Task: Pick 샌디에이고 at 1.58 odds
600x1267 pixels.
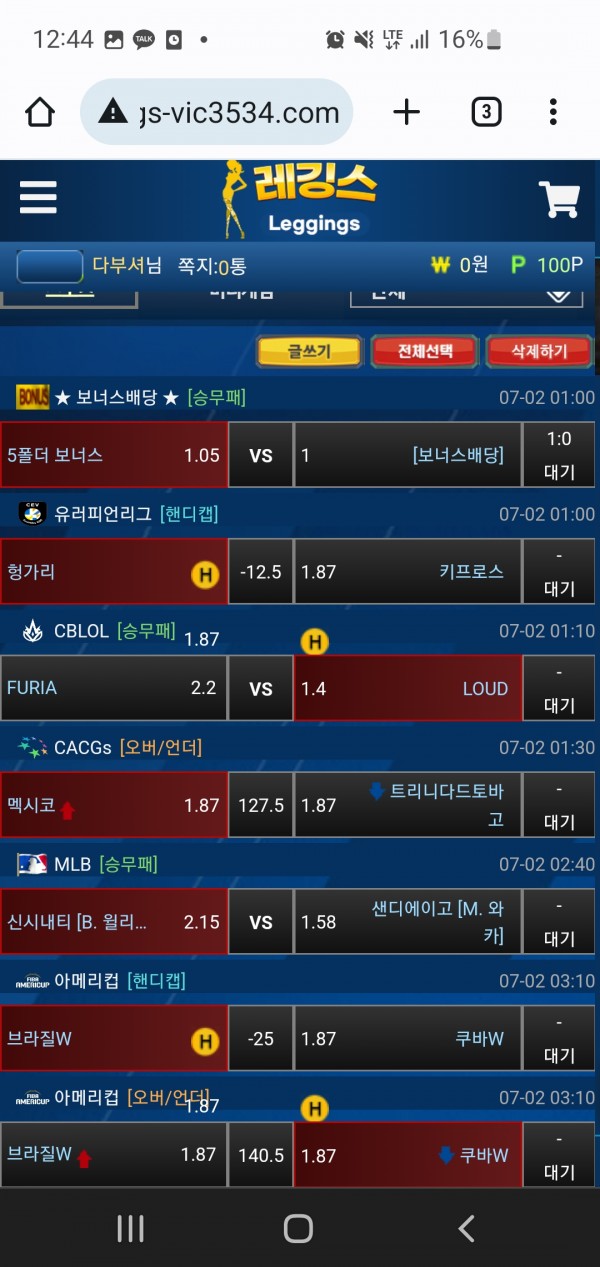Action: [x=408, y=922]
